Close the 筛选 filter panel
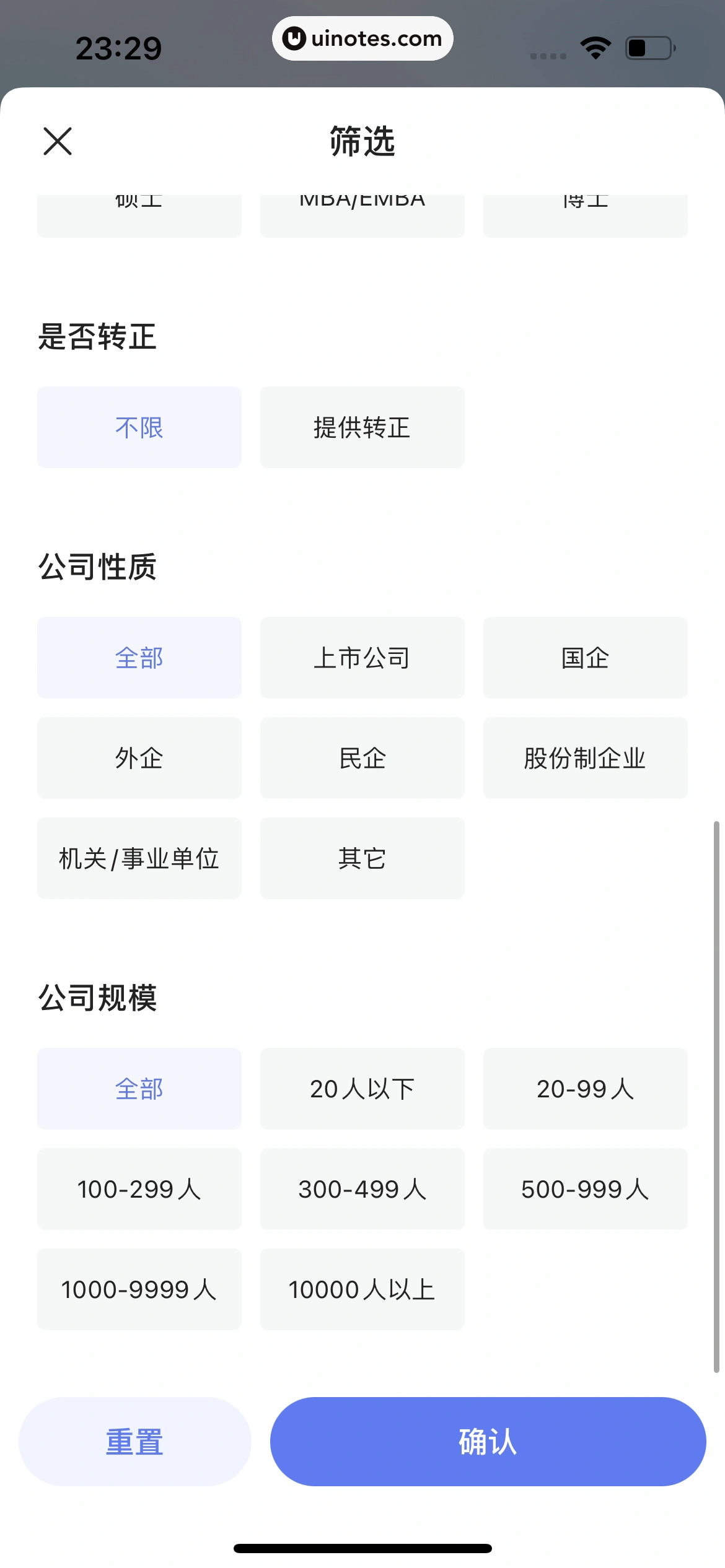This screenshot has width=725, height=1568. click(58, 141)
